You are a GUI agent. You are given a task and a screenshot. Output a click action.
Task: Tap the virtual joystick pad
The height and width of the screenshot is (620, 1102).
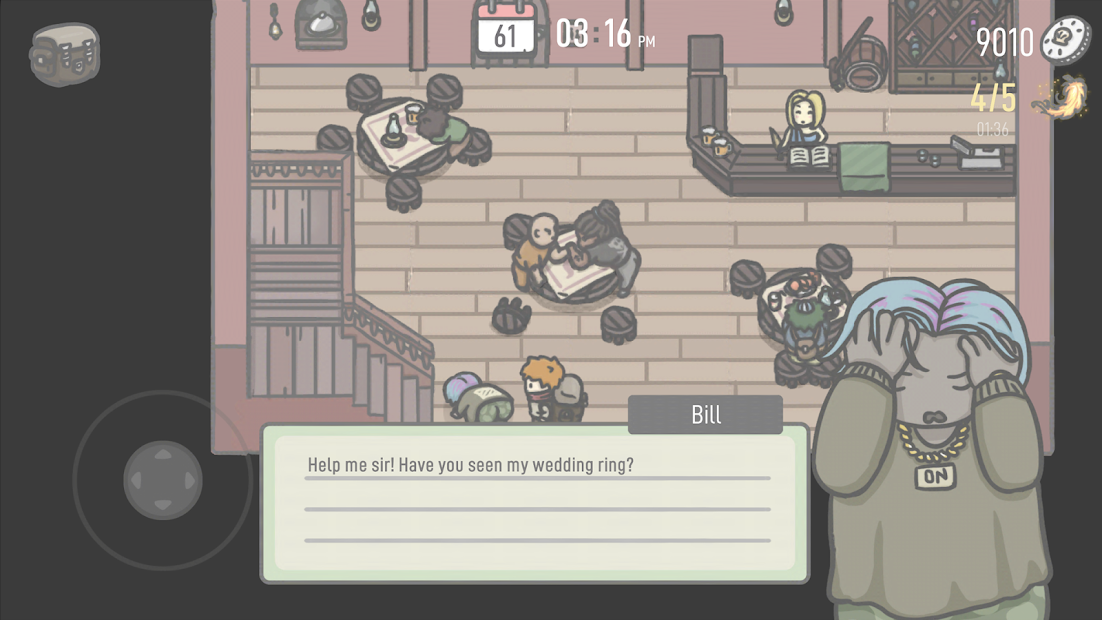[x=163, y=480]
